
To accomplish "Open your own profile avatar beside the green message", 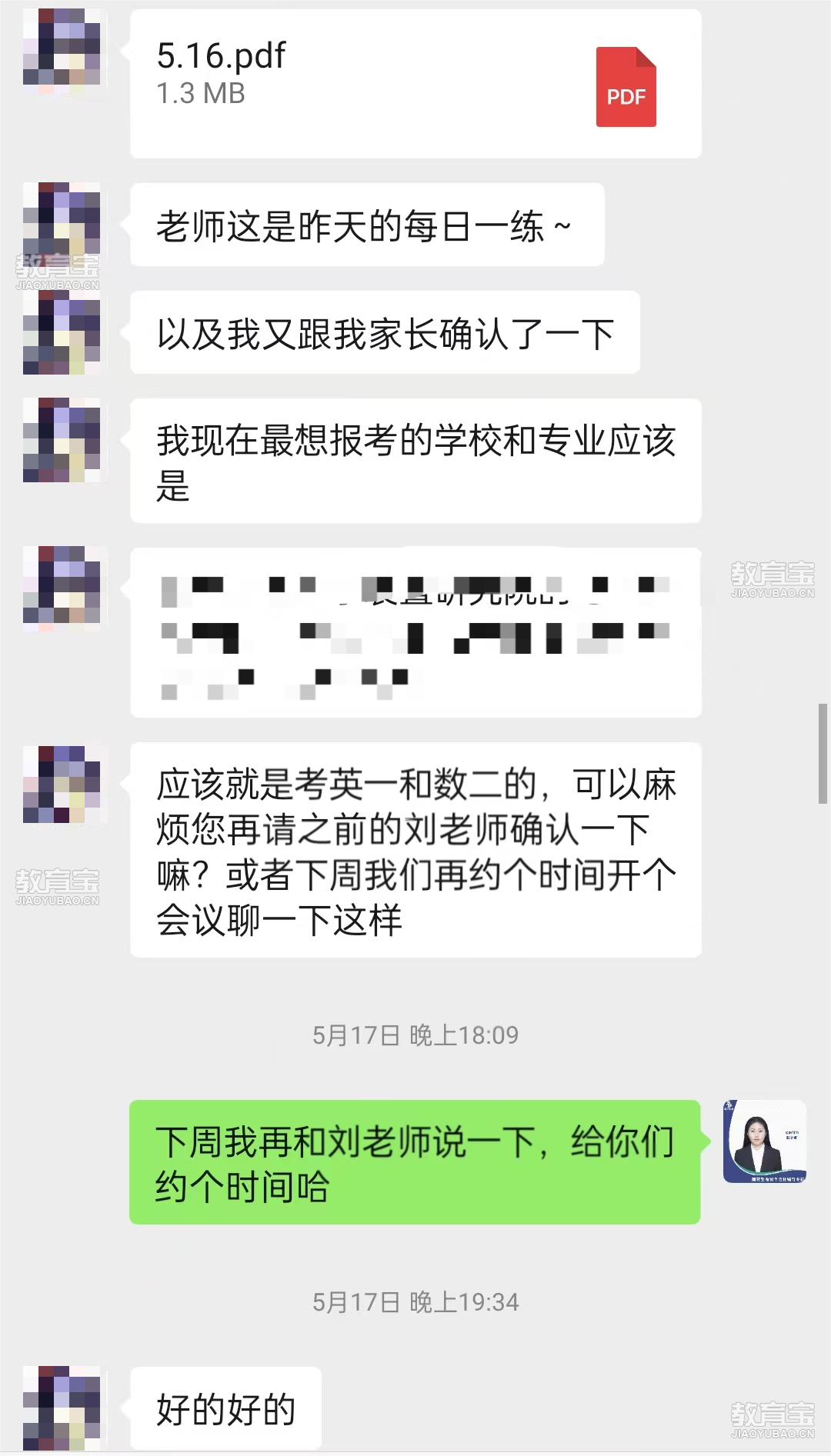I will coord(764,1141).
